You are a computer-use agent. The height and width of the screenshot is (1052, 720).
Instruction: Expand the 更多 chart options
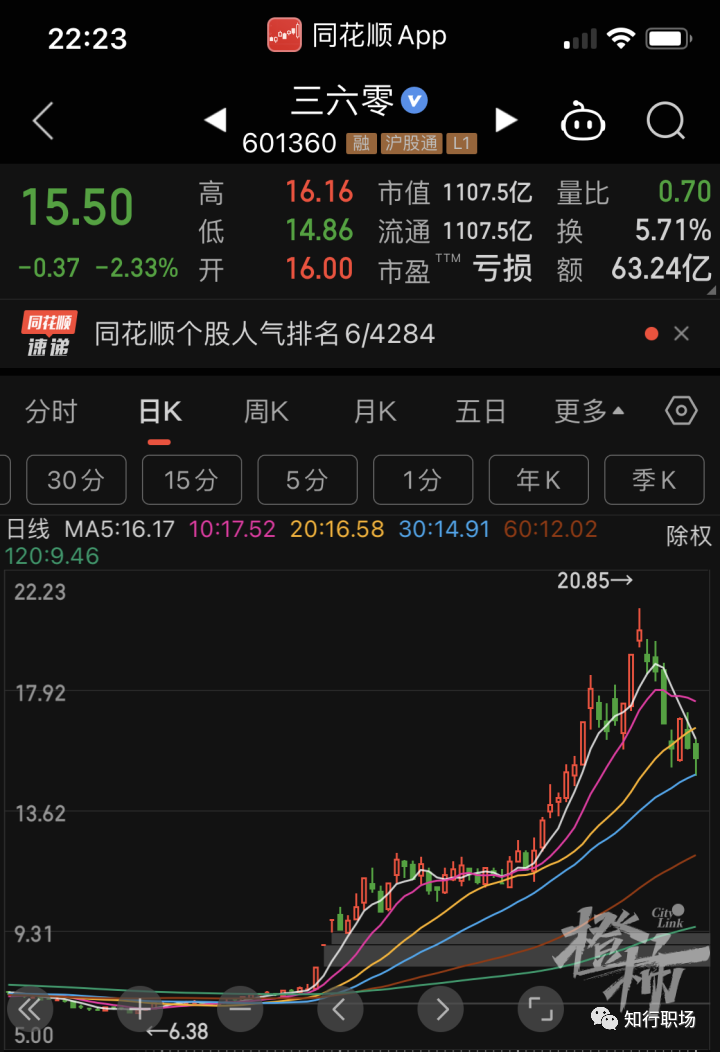(589, 411)
